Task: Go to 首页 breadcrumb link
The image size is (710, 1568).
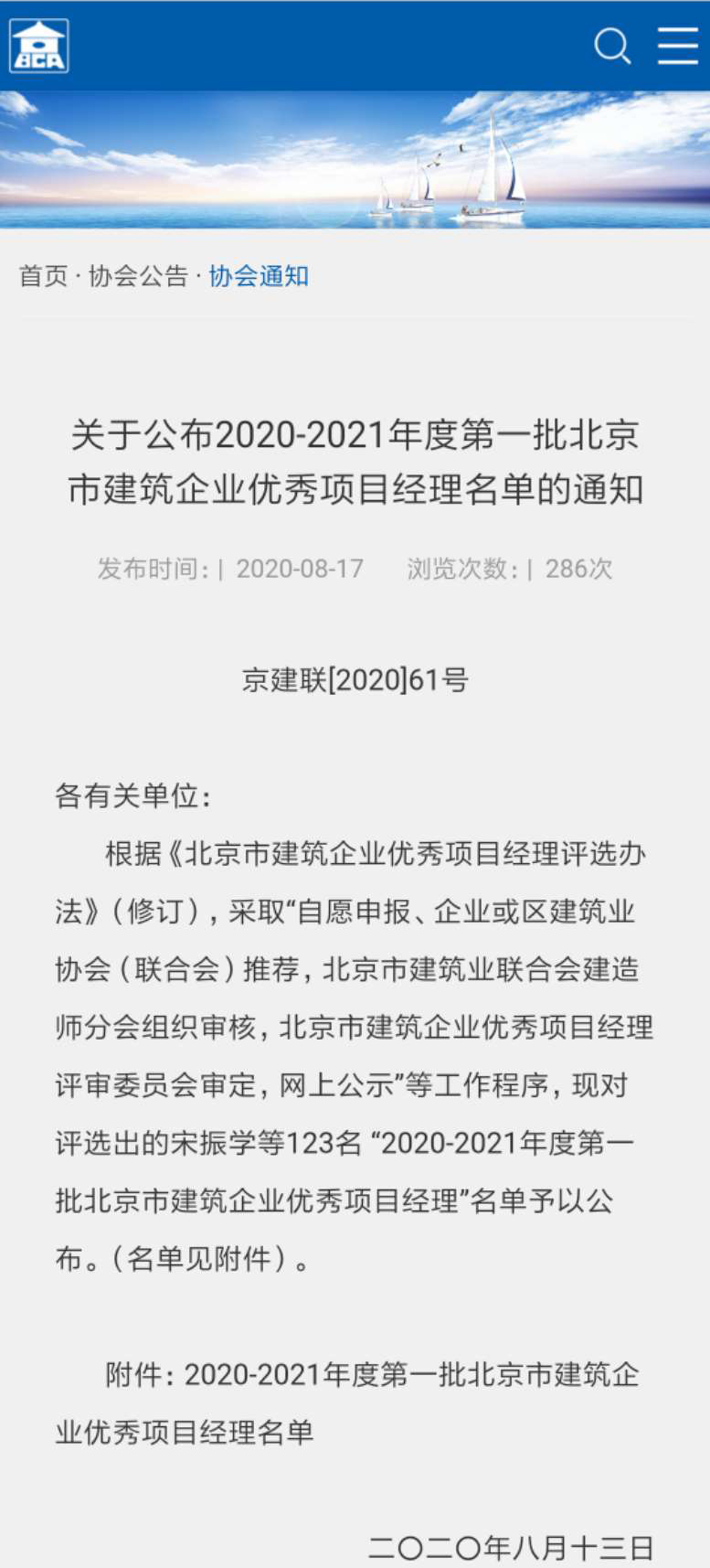Action: (x=43, y=276)
